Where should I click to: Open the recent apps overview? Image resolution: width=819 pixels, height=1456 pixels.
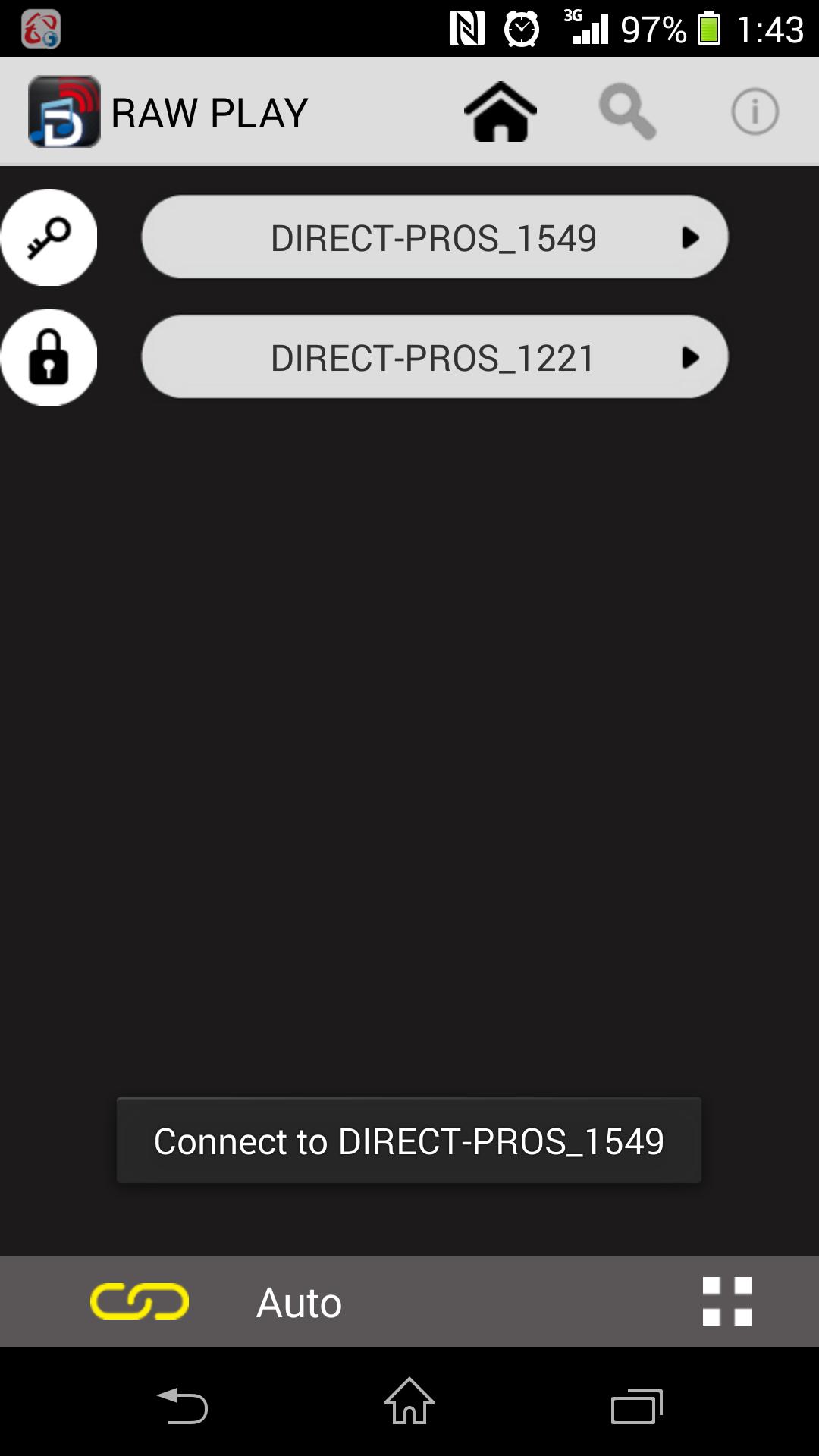[637, 1407]
